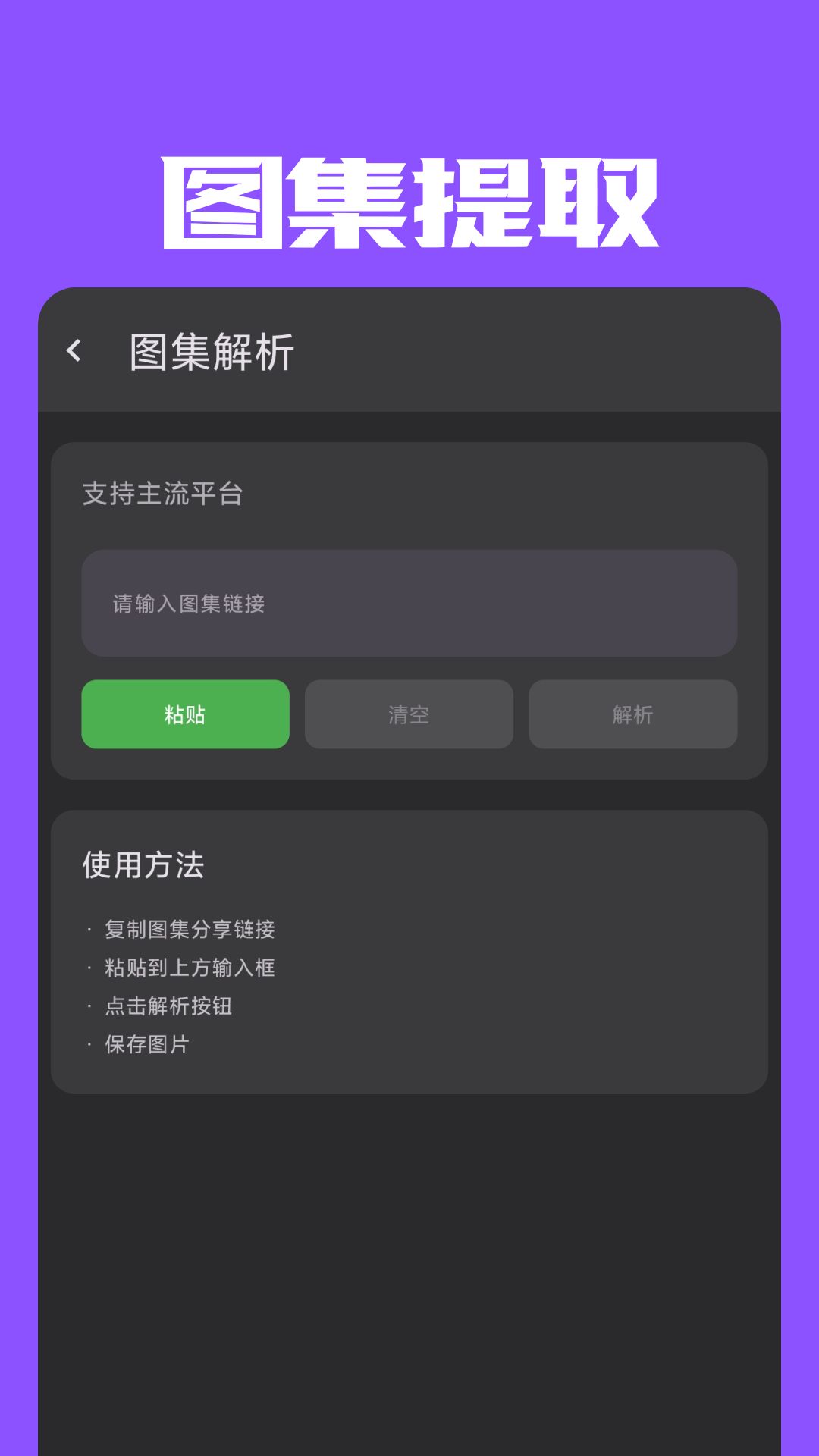Tap the green 粘贴 paste button
819x1456 pixels.
(x=184, y=714)
